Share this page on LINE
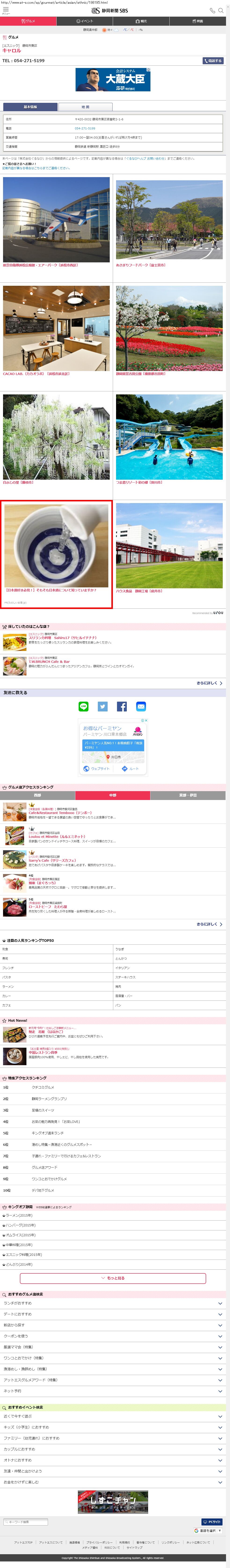The height and width of the screenshot is (1568, 230). 84,706
